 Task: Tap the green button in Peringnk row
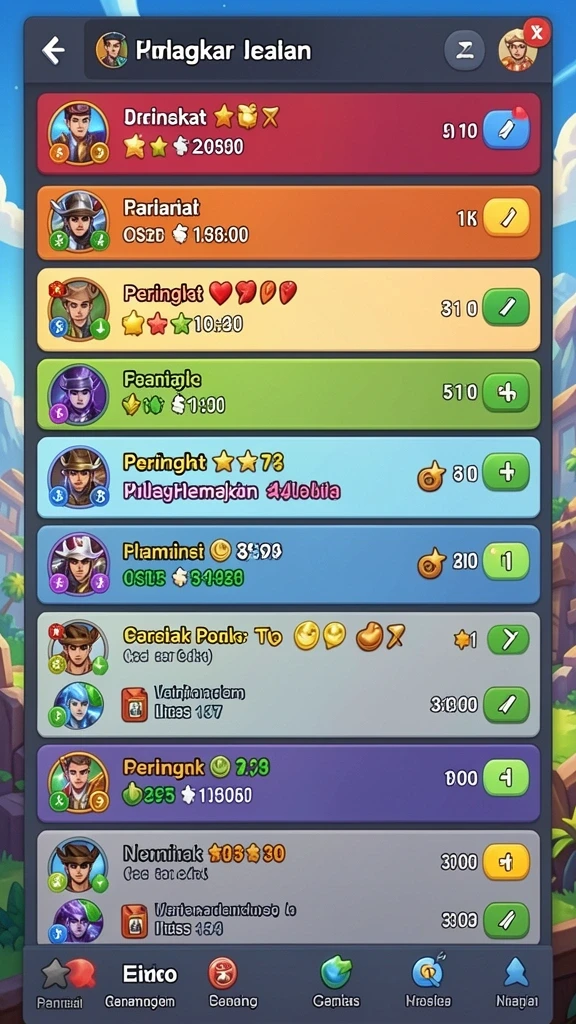506,778
